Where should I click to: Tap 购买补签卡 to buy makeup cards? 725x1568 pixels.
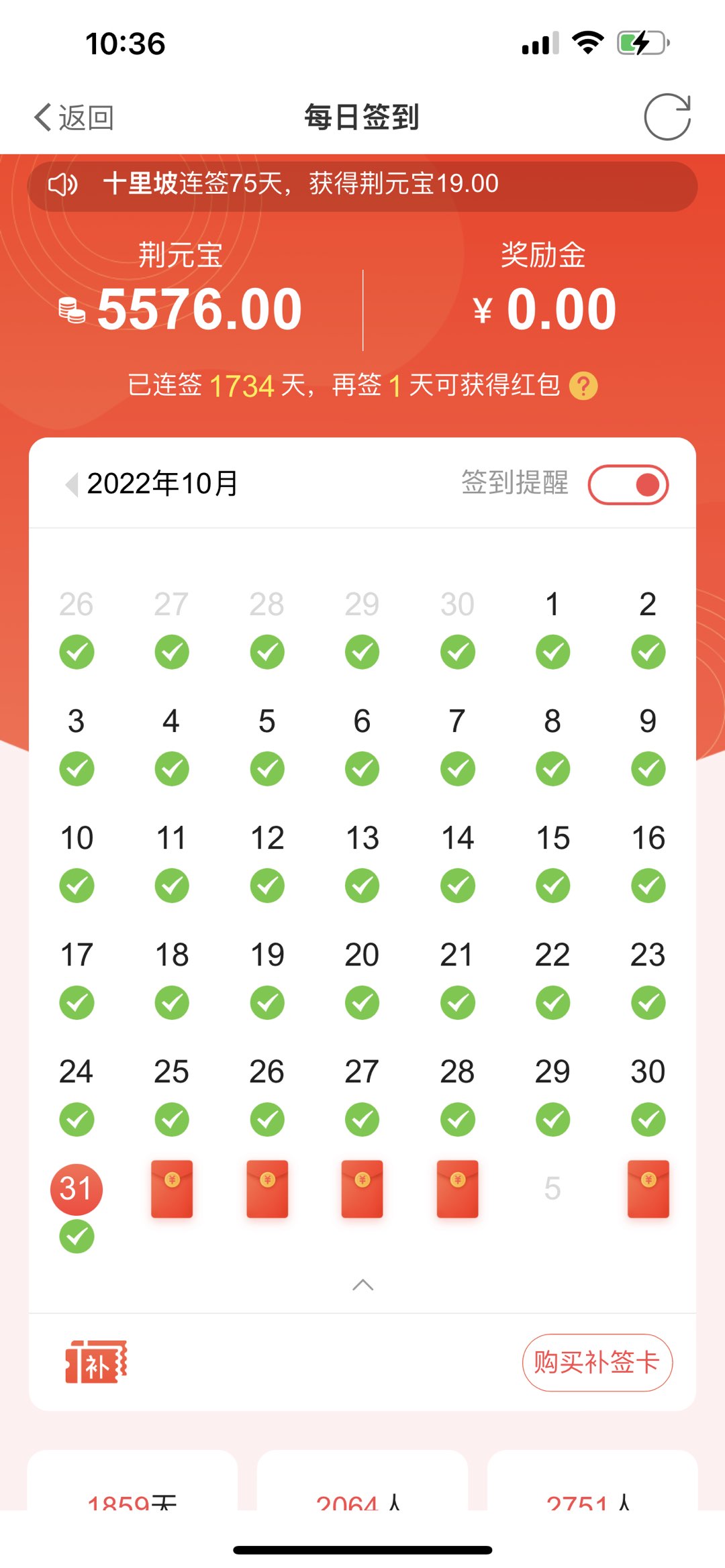point(597,1363)
